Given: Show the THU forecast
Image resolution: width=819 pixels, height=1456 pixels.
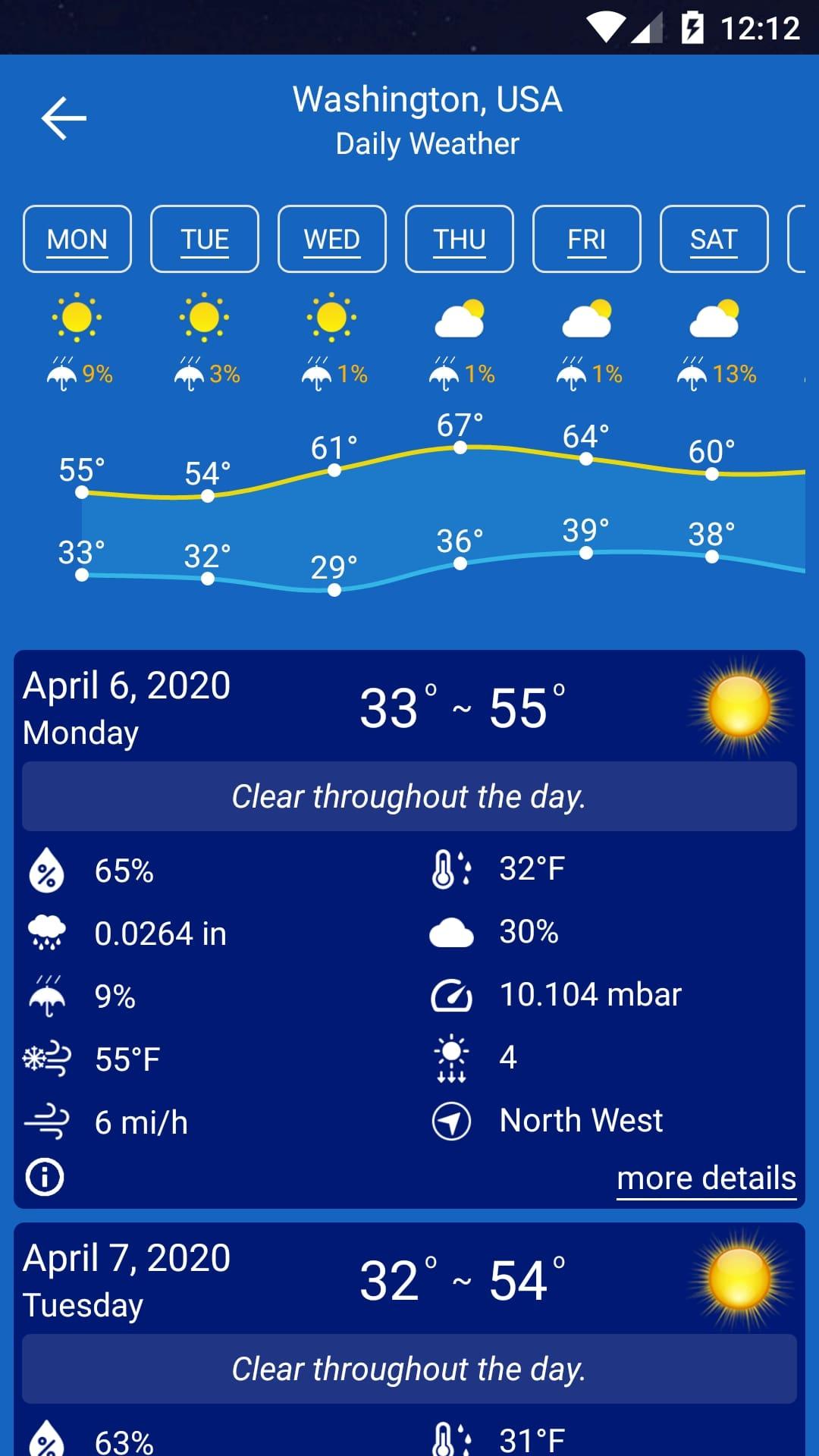Looking at the screenshot, I should click(x=460, y=239).
